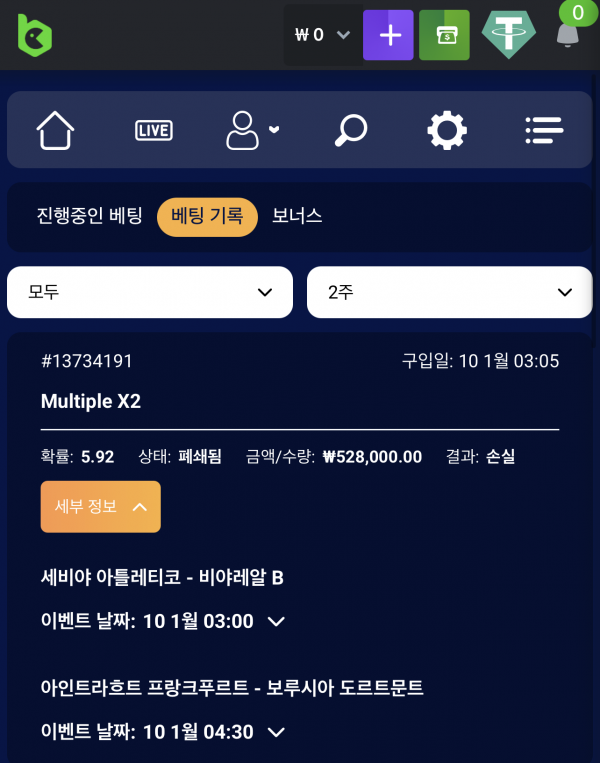Open the settings gear
This screenshot has width=600, height=763.
447,130
